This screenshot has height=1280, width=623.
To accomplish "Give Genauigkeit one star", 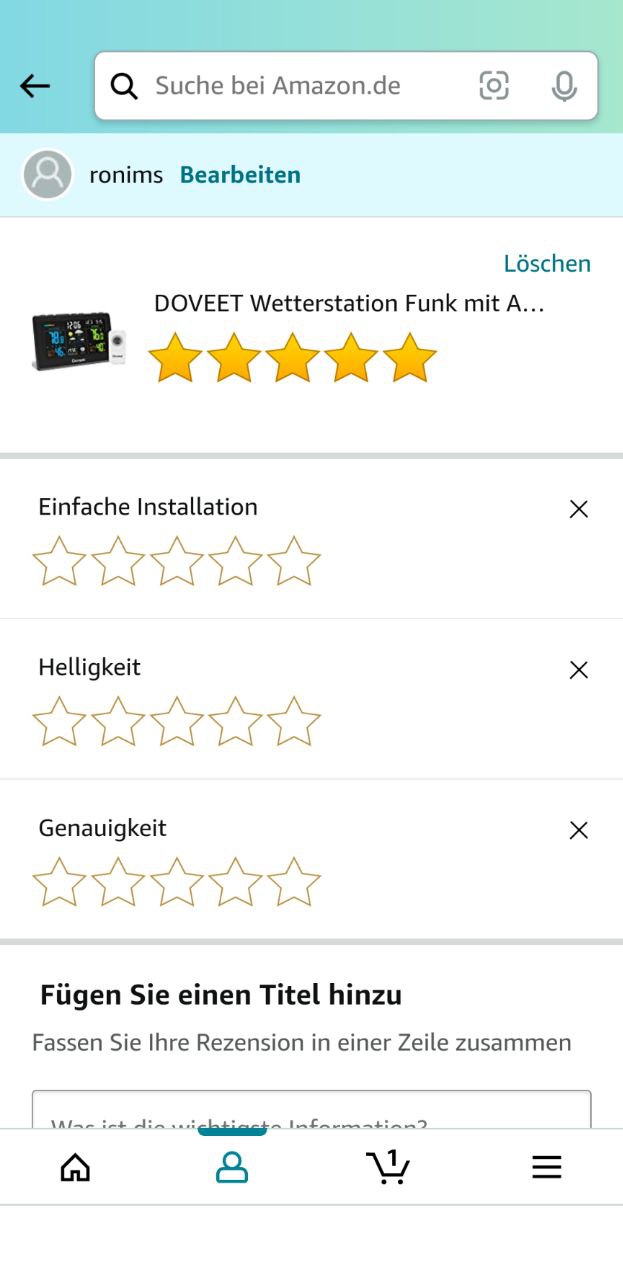I will [x=59, y=883].
